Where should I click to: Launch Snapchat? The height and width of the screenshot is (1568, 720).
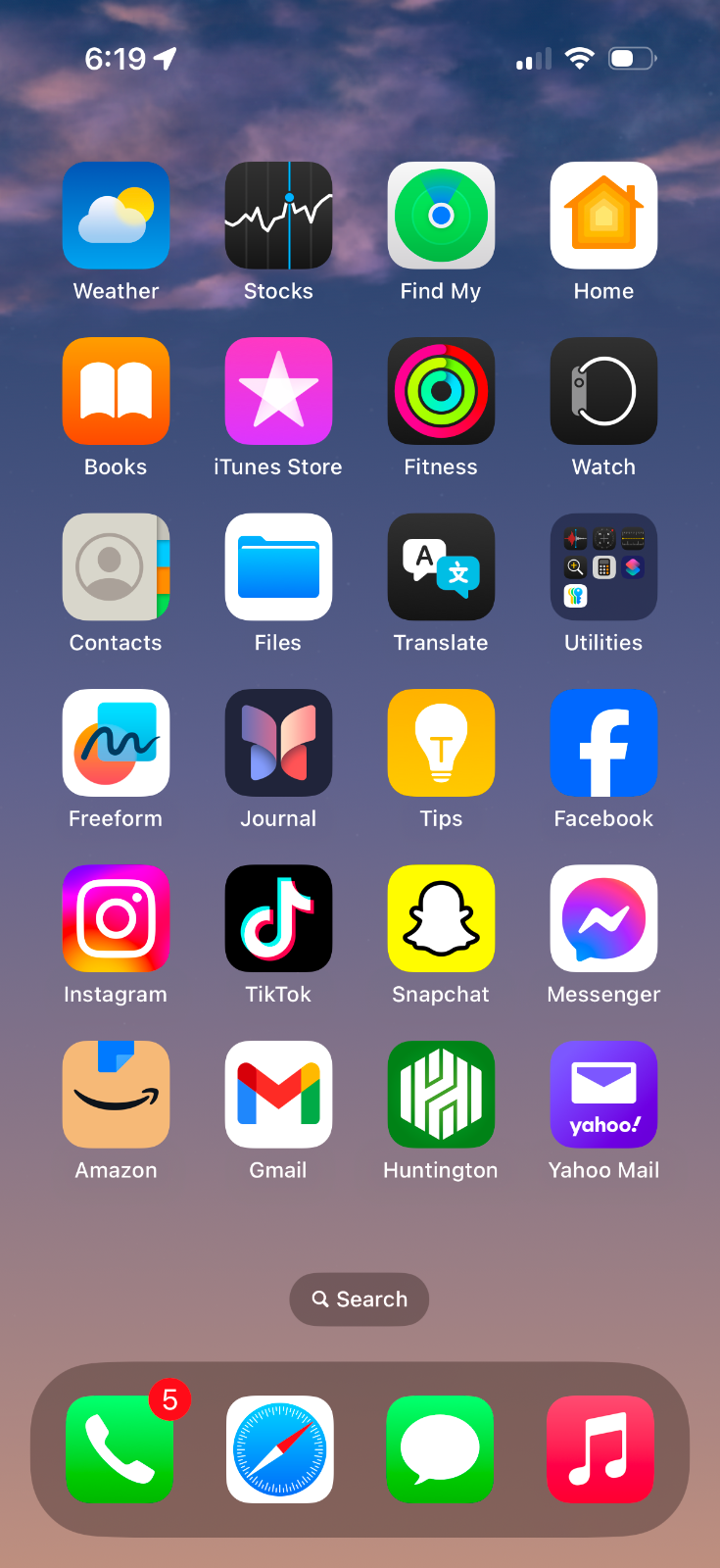[441, 918]
